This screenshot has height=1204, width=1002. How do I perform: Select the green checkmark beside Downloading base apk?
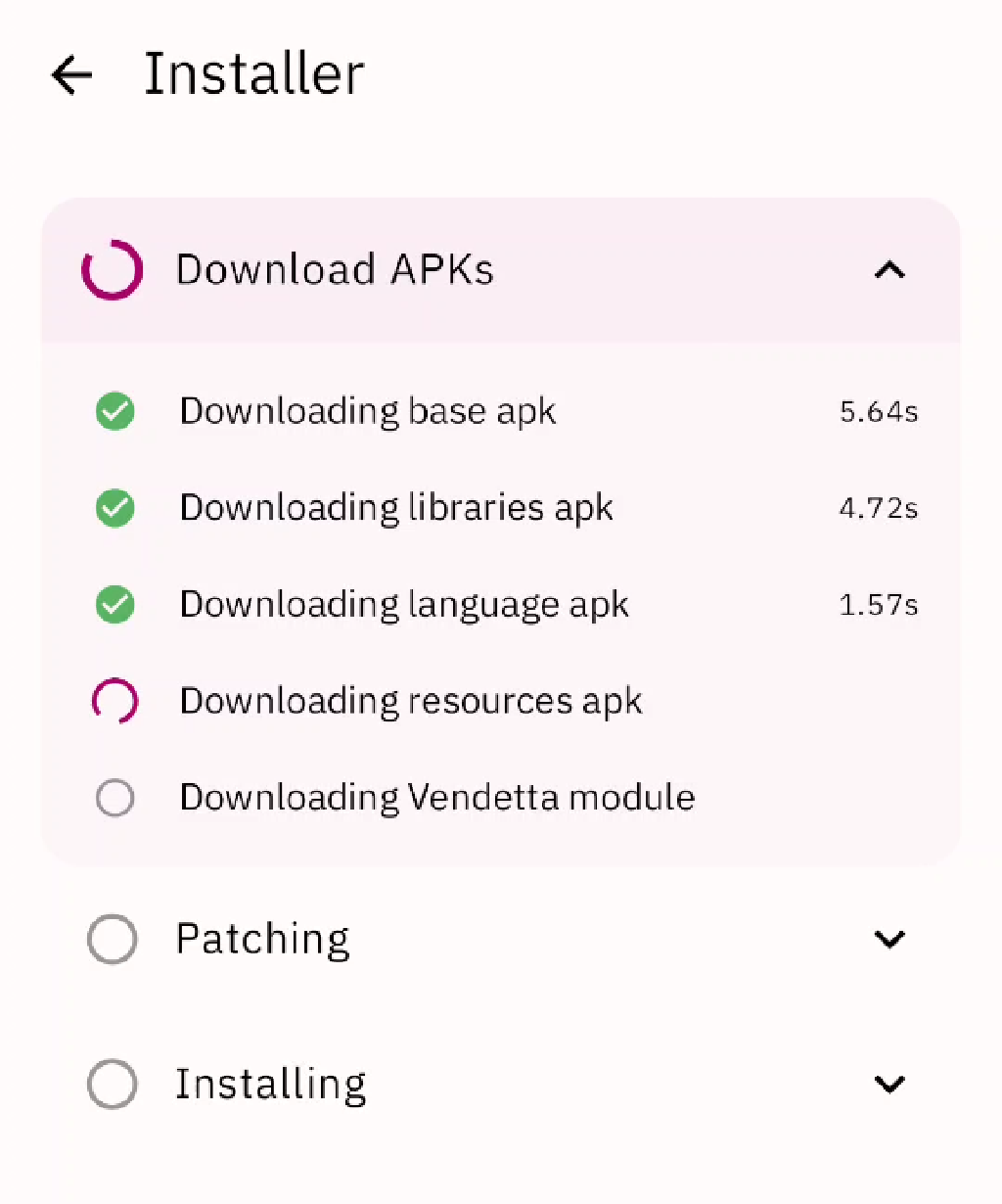[114, 411]
